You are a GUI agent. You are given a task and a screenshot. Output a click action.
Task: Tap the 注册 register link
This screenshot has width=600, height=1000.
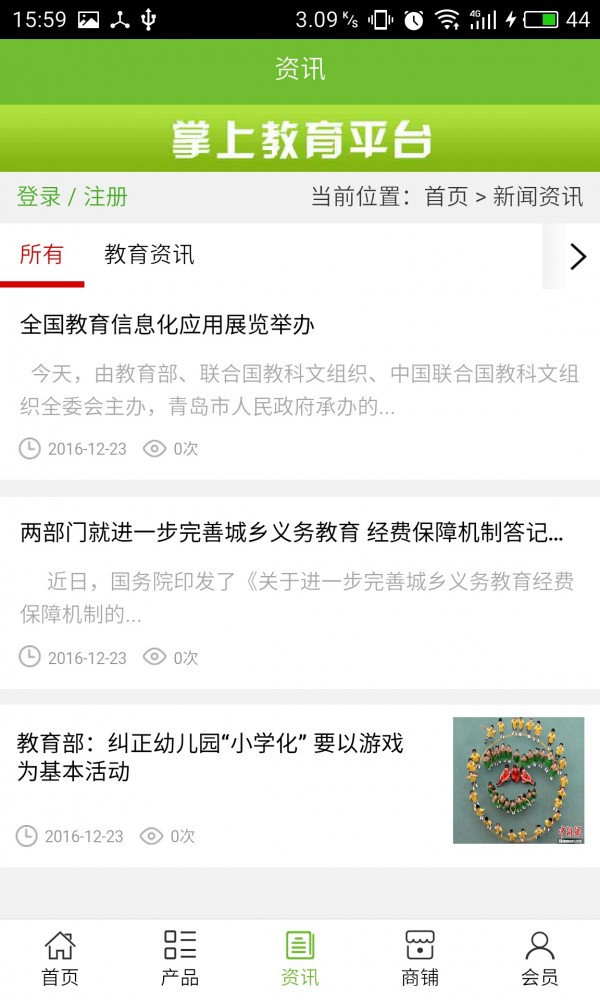click(x=106, y=196)
